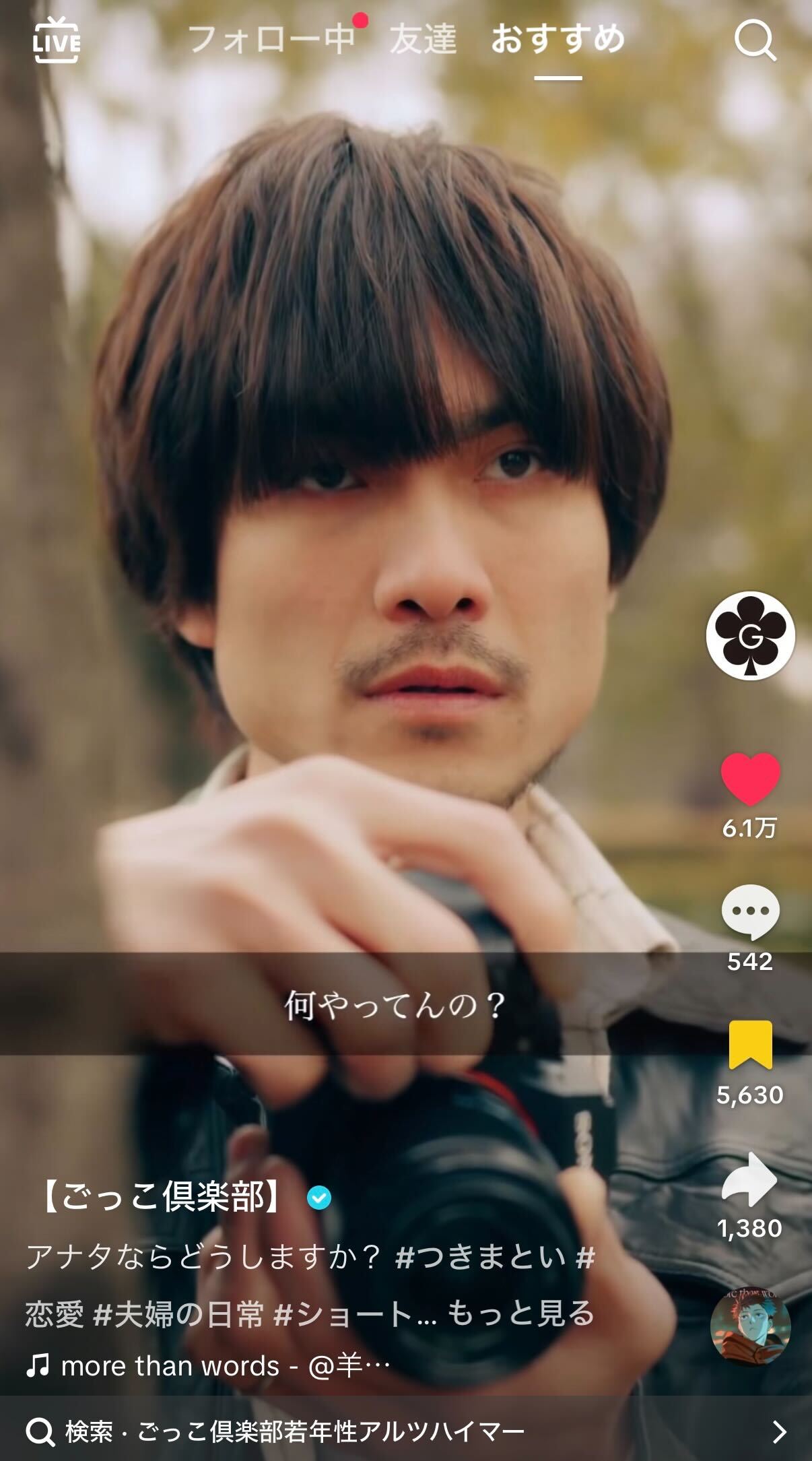Open the comments bubble
This screenshot has height=1461, width=812.
pyautogui.click(x=750, y=912)
